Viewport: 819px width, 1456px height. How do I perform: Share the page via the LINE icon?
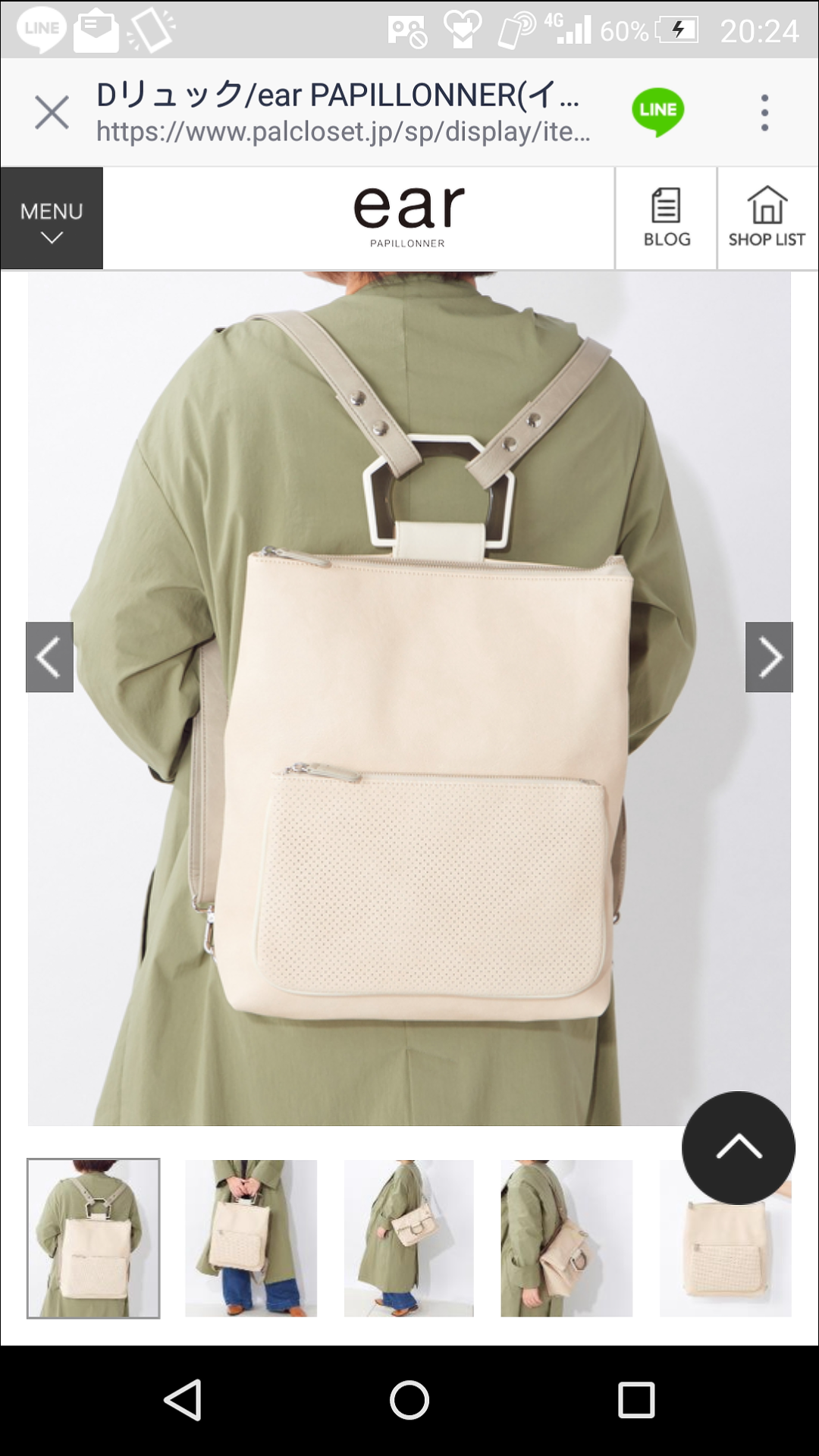click(x=657, y=112)
